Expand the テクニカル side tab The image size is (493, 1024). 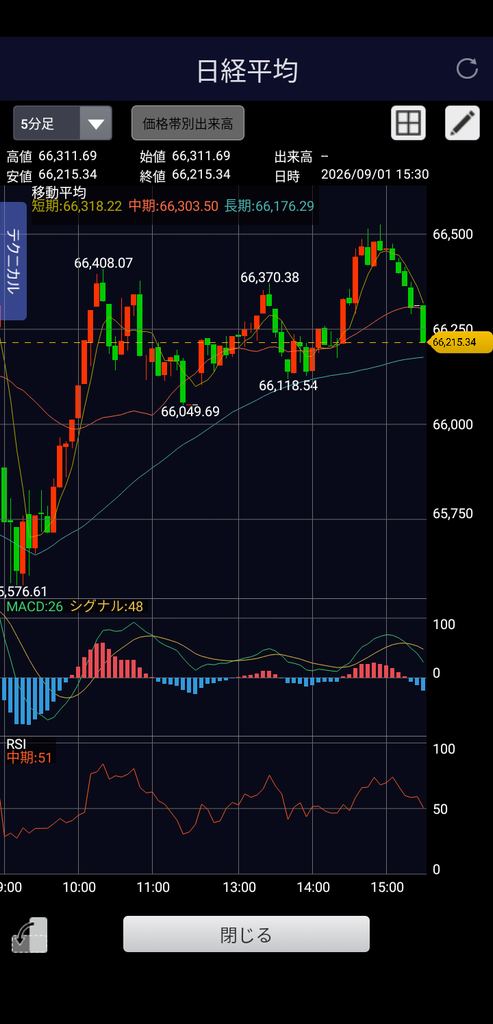[13, 261]
